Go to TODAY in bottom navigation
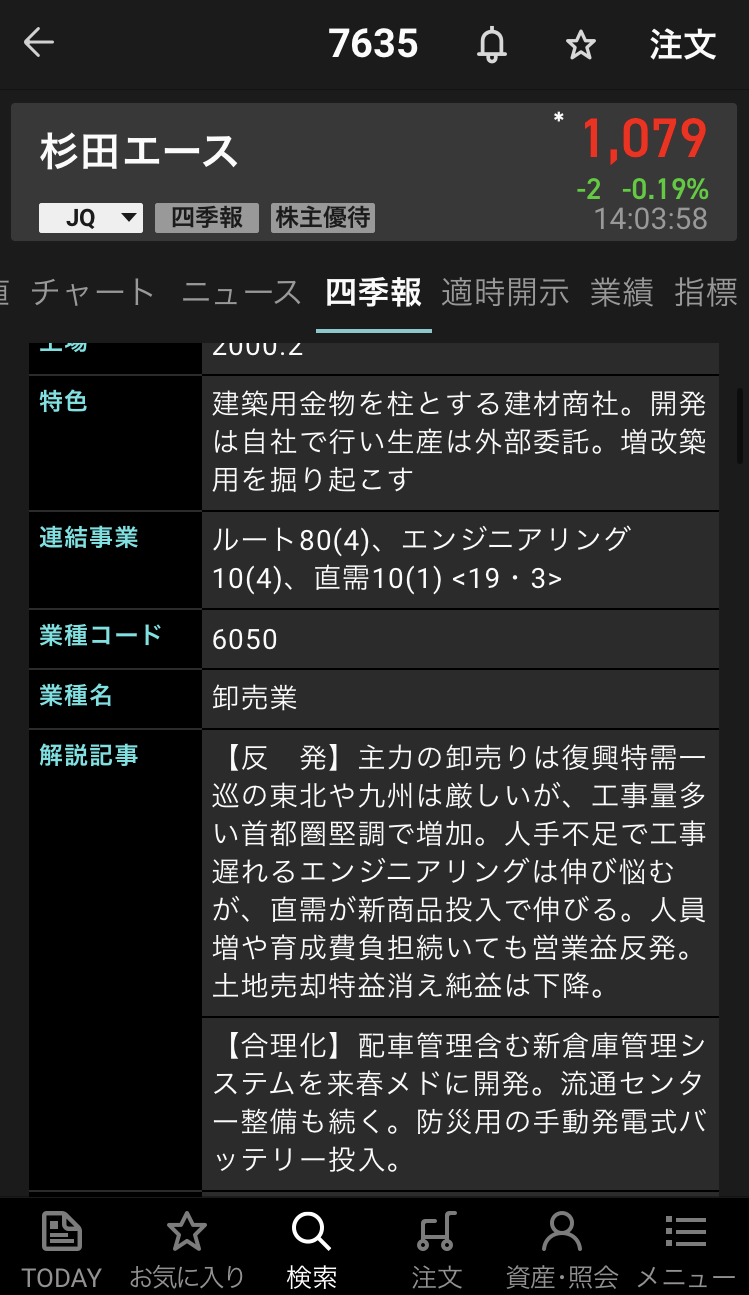Viewport: 749px width, 1295px height. pyautogui.click(x=62, y=1248)
